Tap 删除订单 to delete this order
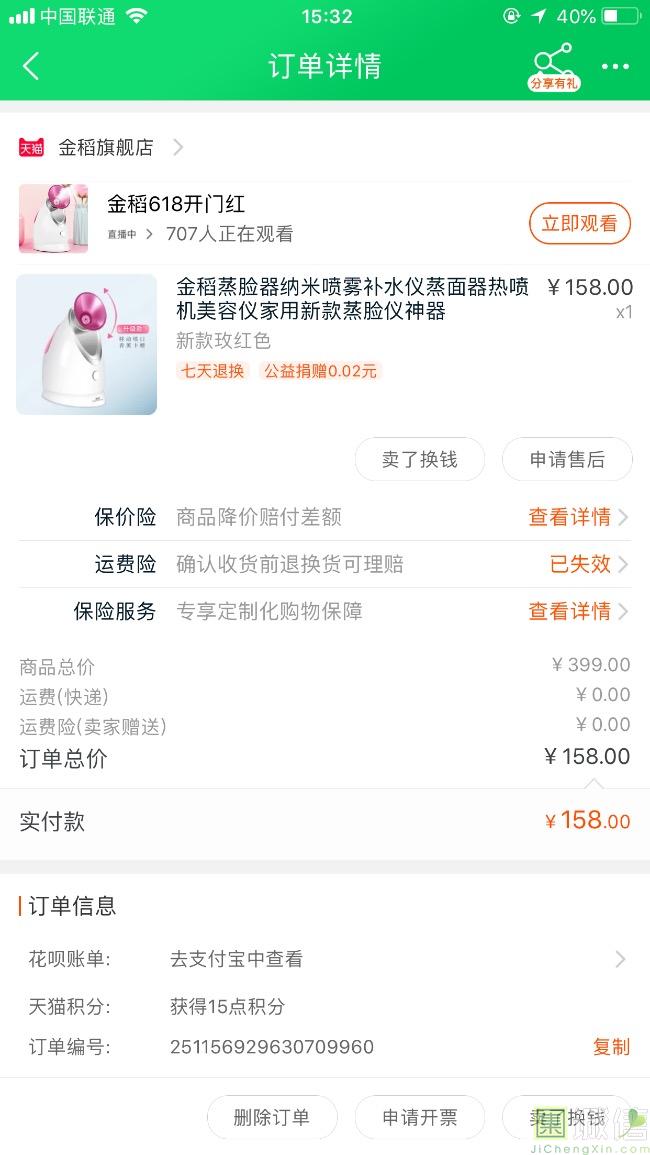This screenshot has width=650, height=1155. click(271, 1118)
